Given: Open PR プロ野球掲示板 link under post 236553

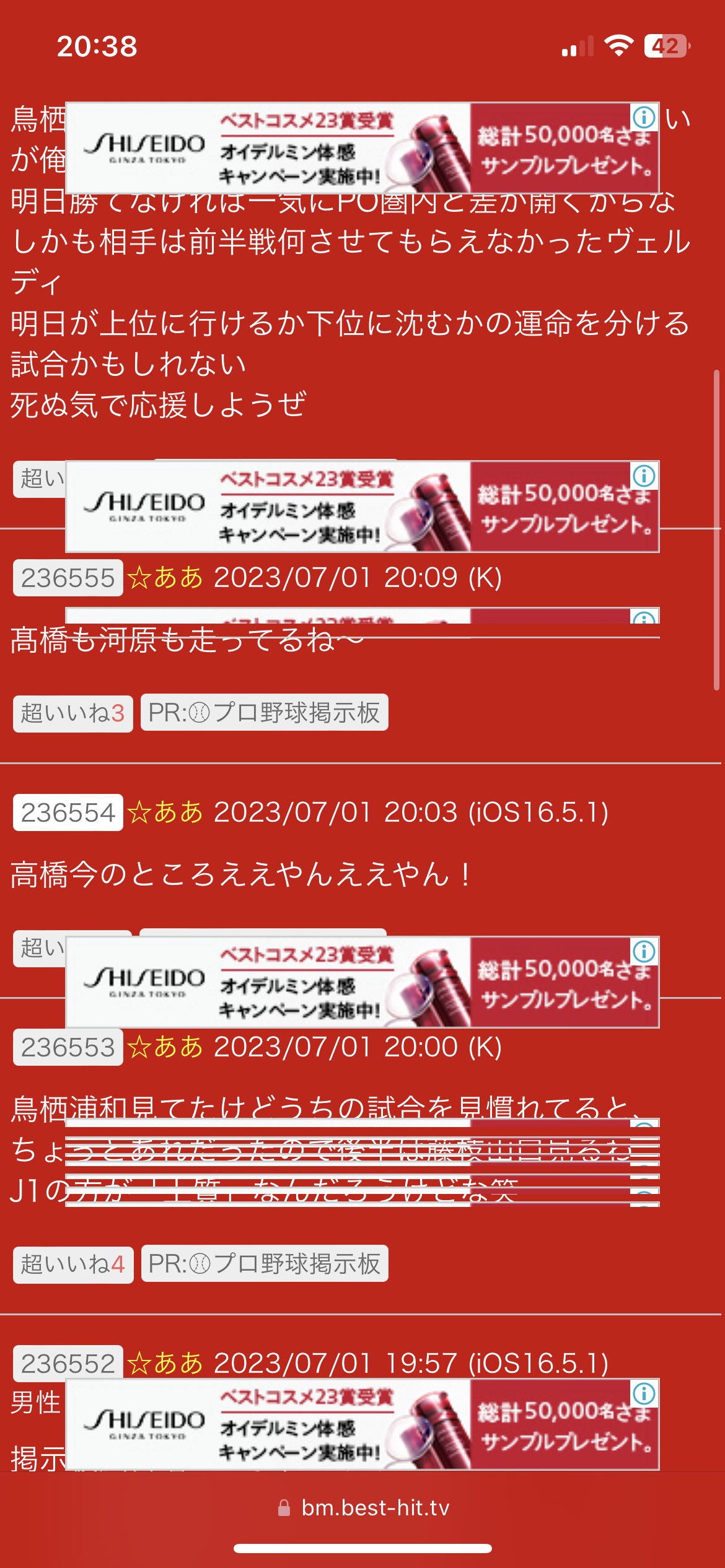Looking at the screenshot, I should pyautogui.click(x=265, y=1263).
